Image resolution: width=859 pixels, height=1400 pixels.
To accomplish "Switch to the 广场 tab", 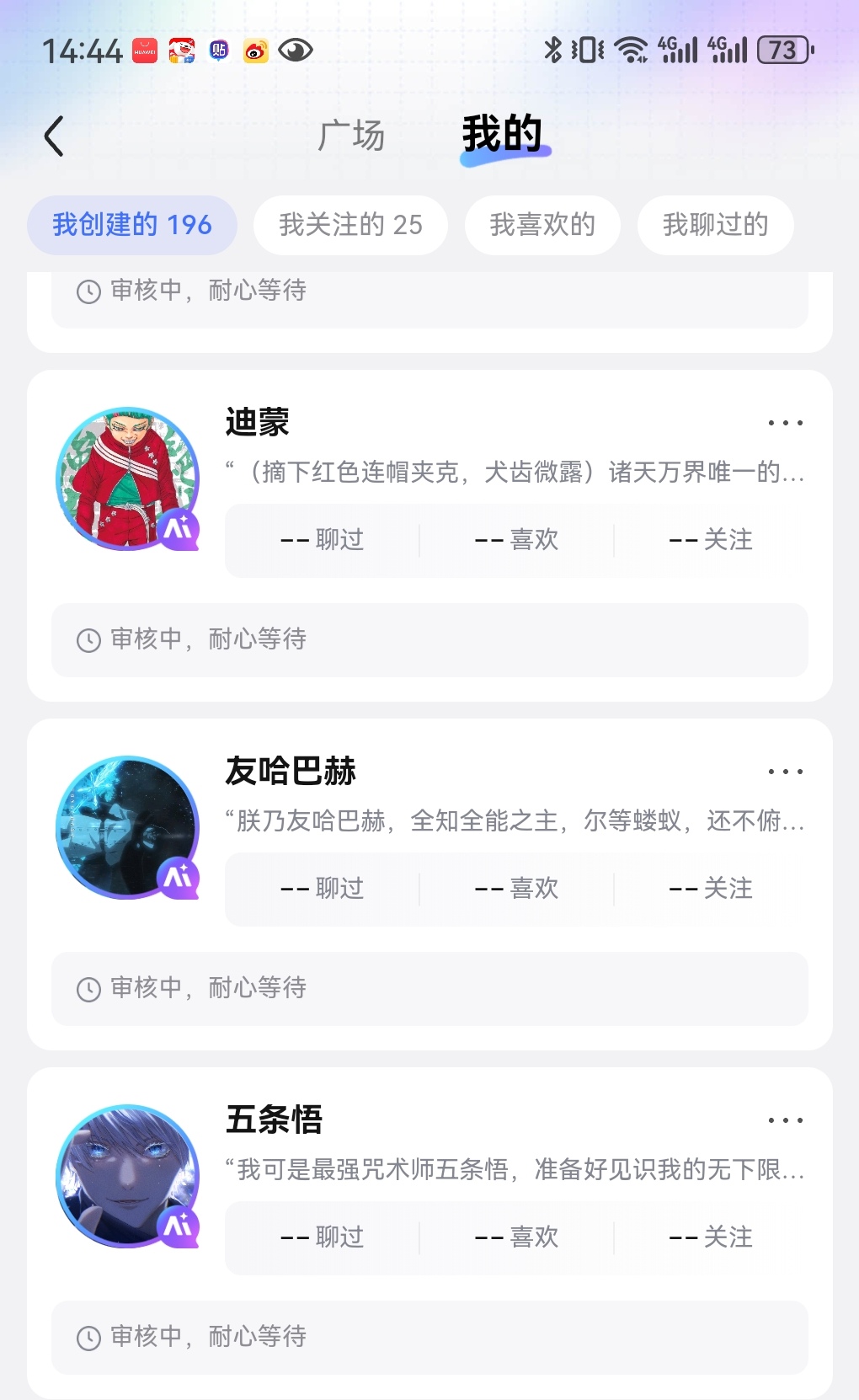I will pos(351,136).
